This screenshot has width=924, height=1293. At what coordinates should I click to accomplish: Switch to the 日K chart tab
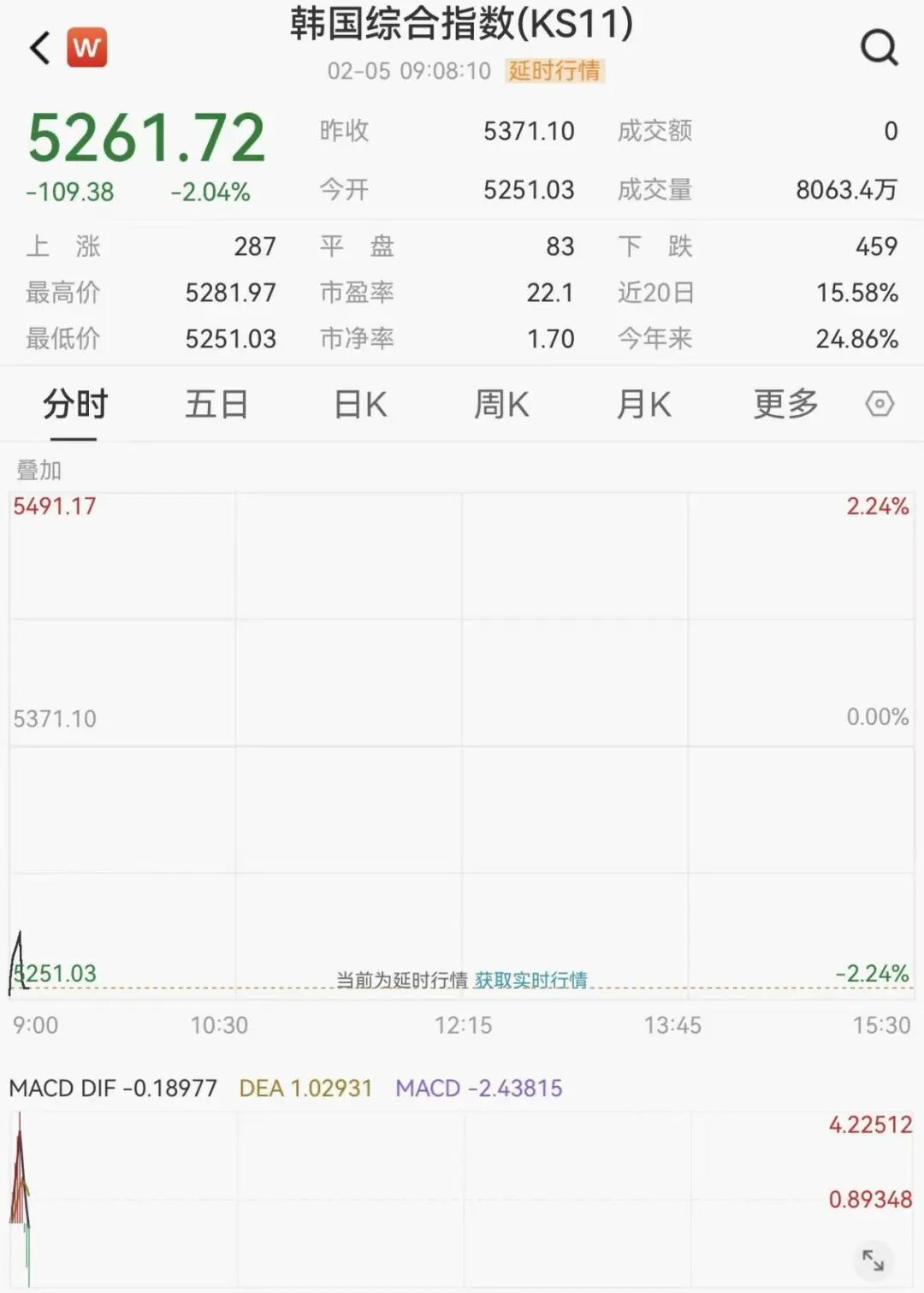tap(360, 404)
